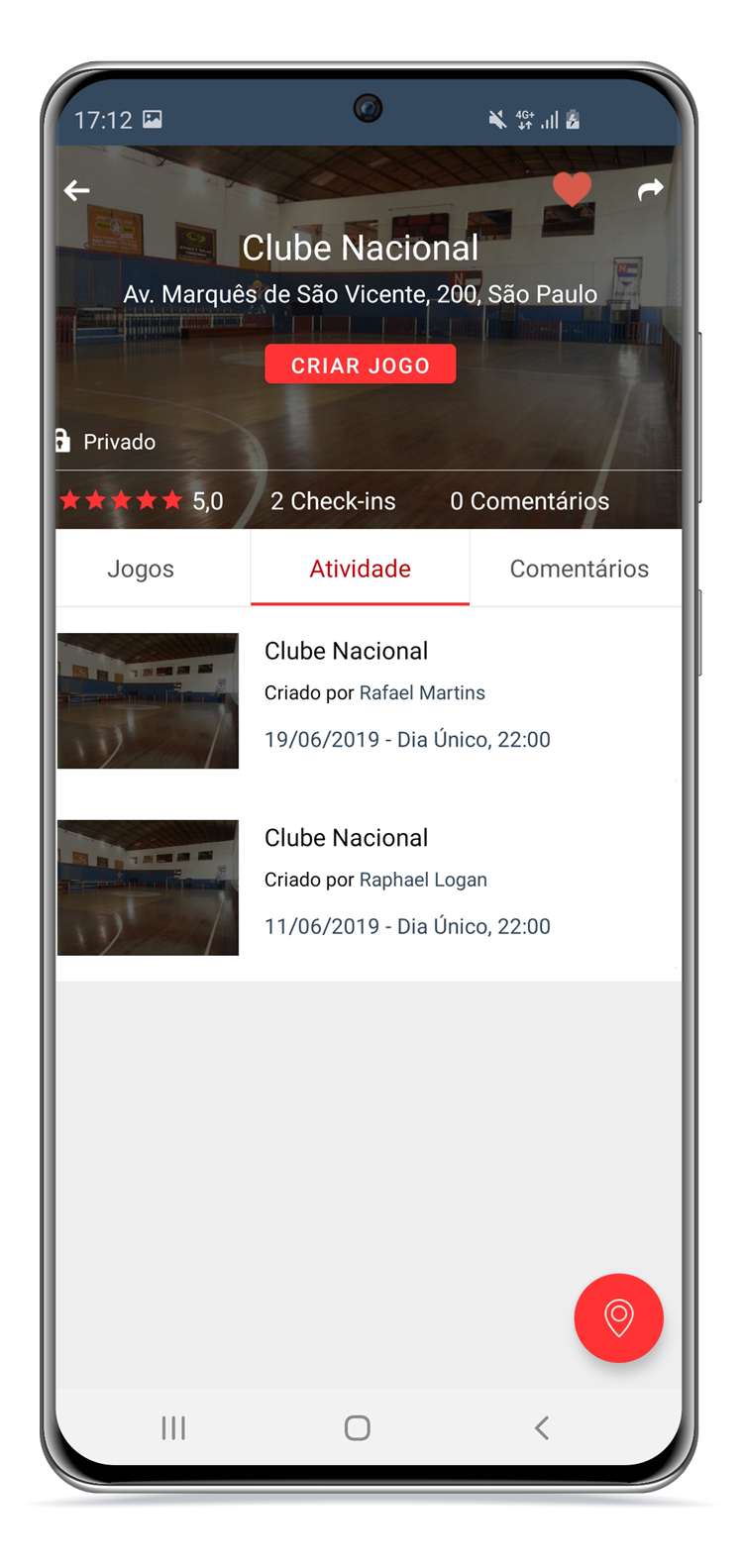This screenshot has width=743, height=1568.
Task: Select the Atividade tab
Action: 360,569
